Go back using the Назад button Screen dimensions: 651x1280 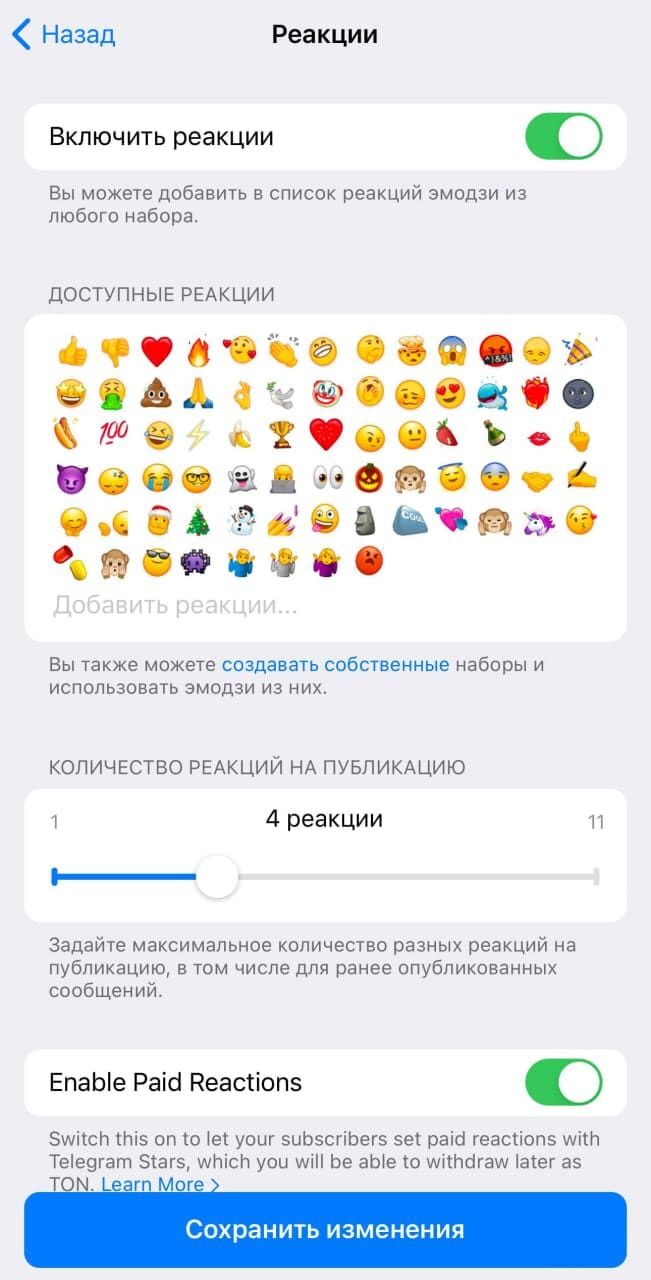pos(64,35)
